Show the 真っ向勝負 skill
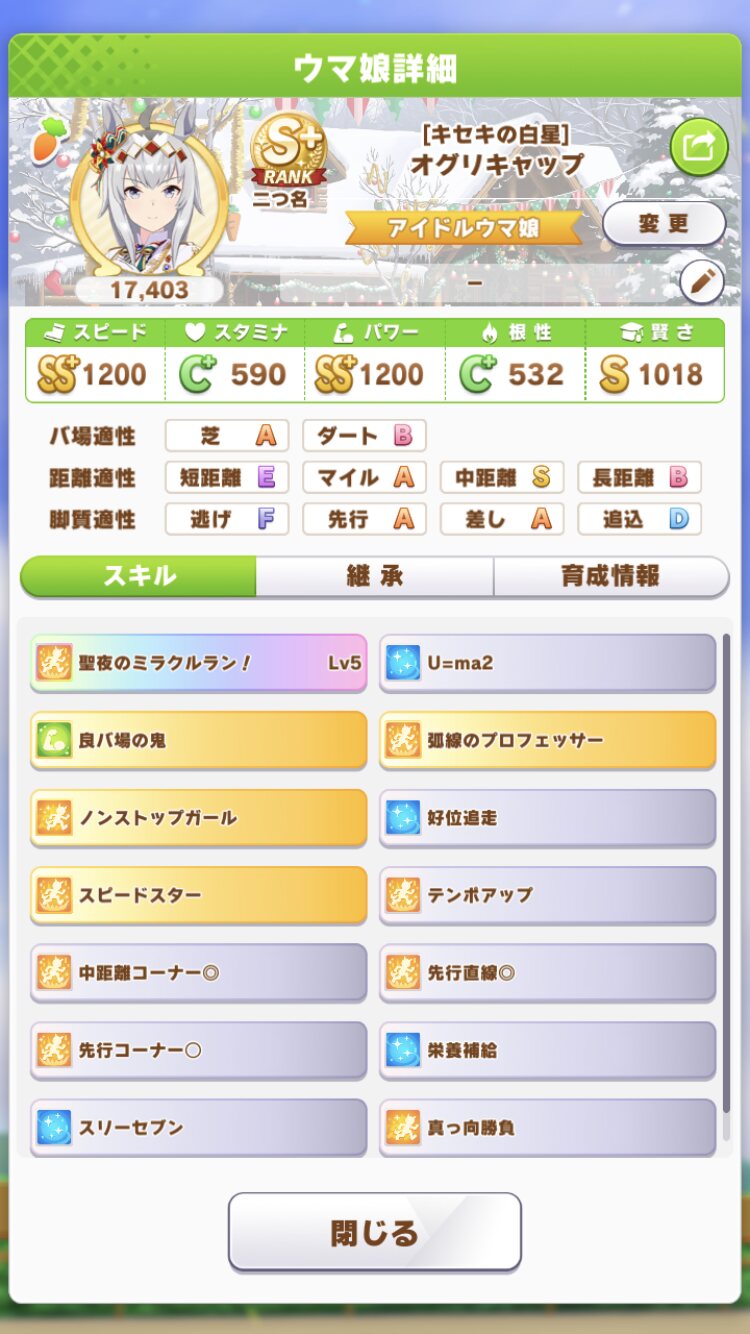Image resolution: width=750 pixels, height=1334 pixels. click(x=548, y=1127)
